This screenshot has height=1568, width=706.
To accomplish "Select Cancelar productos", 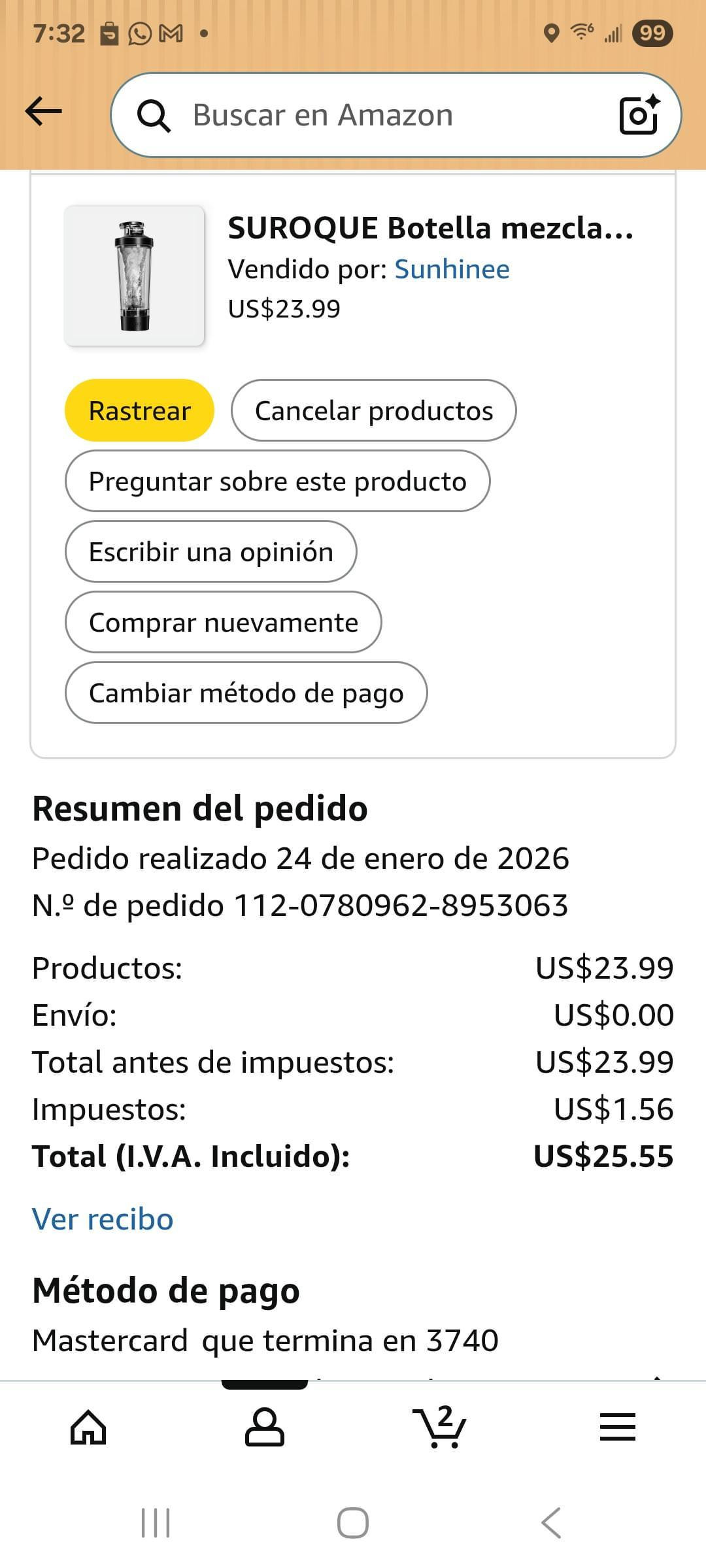I will click(373, 410).
